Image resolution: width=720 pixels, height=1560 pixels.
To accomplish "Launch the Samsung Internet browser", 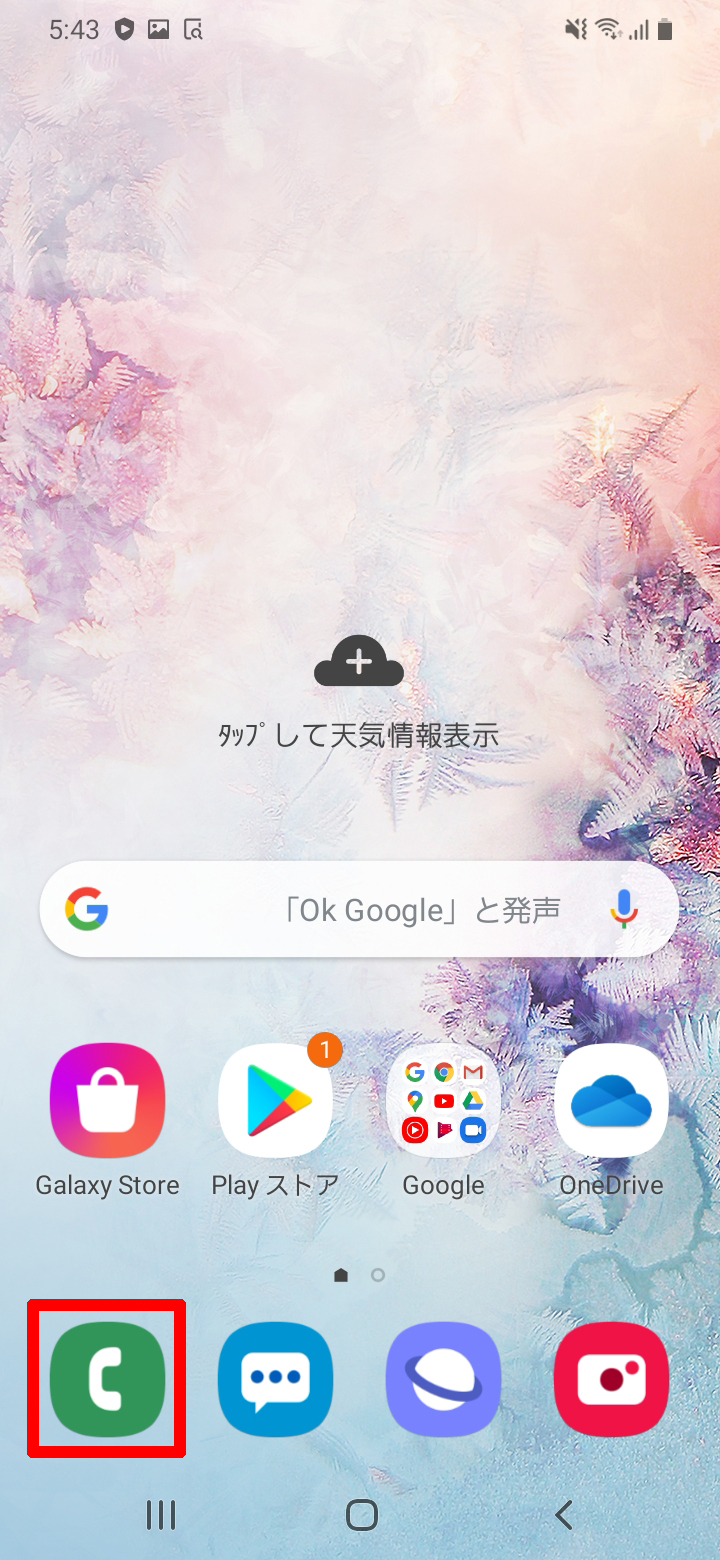I will 443,1379.
